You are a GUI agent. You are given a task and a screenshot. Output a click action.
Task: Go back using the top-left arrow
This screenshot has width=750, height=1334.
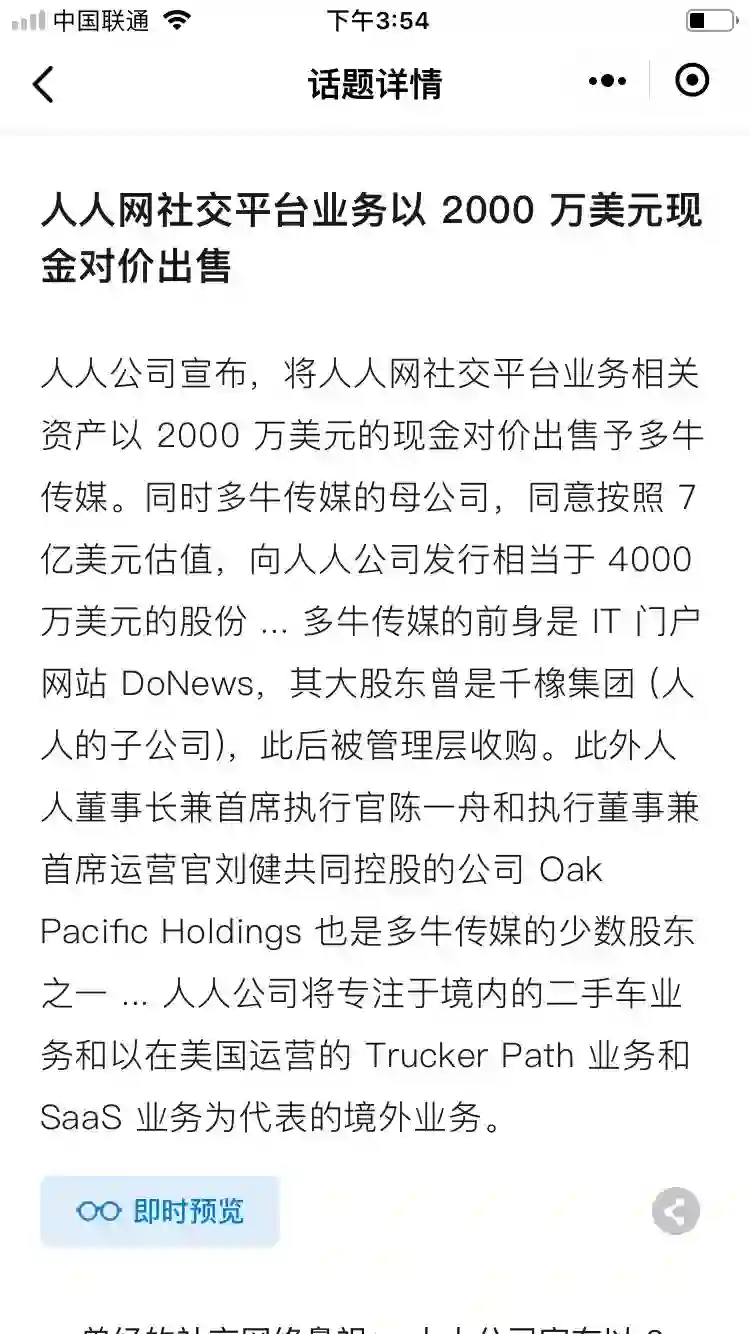click(x=43, y=84)
